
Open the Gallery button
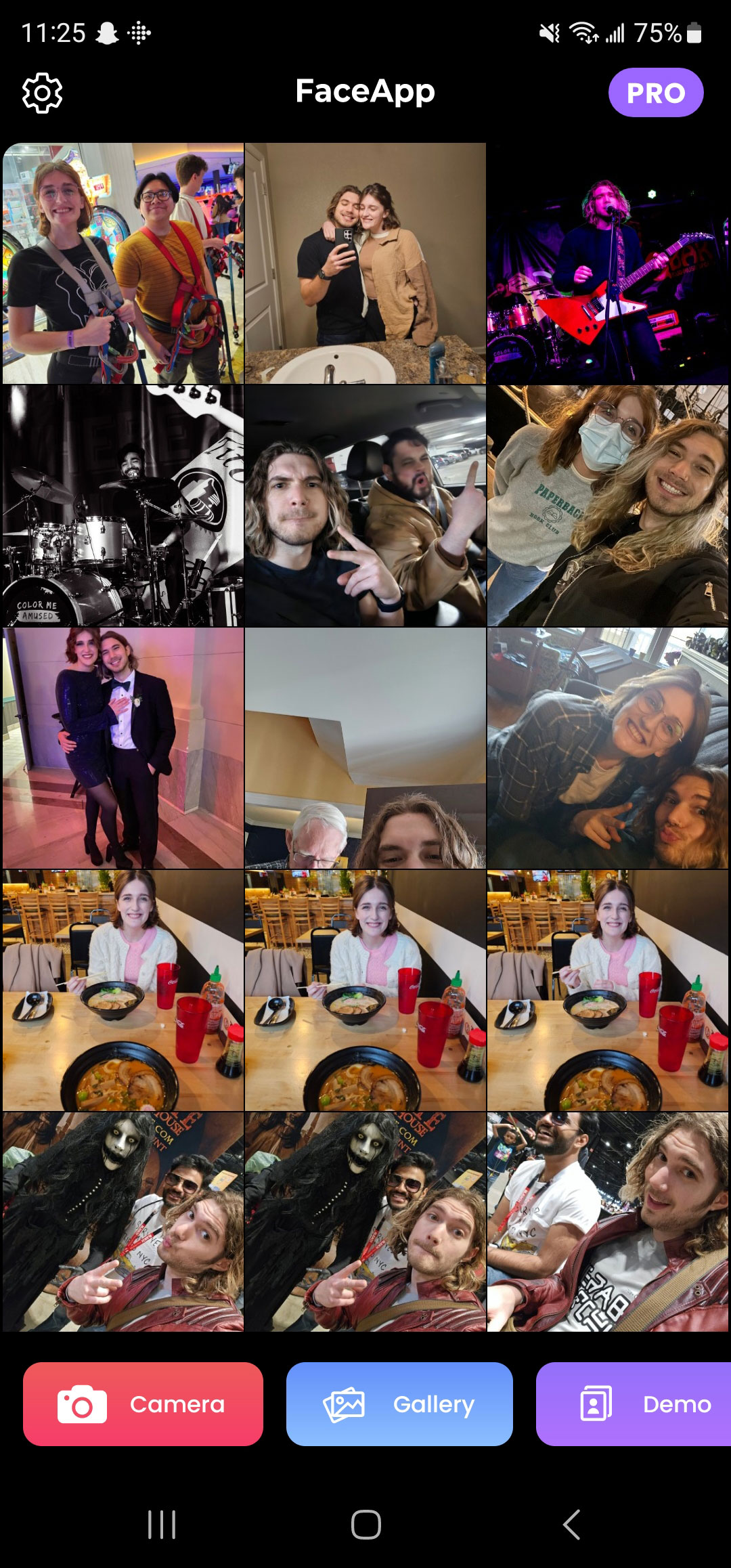click(399, 1404)
